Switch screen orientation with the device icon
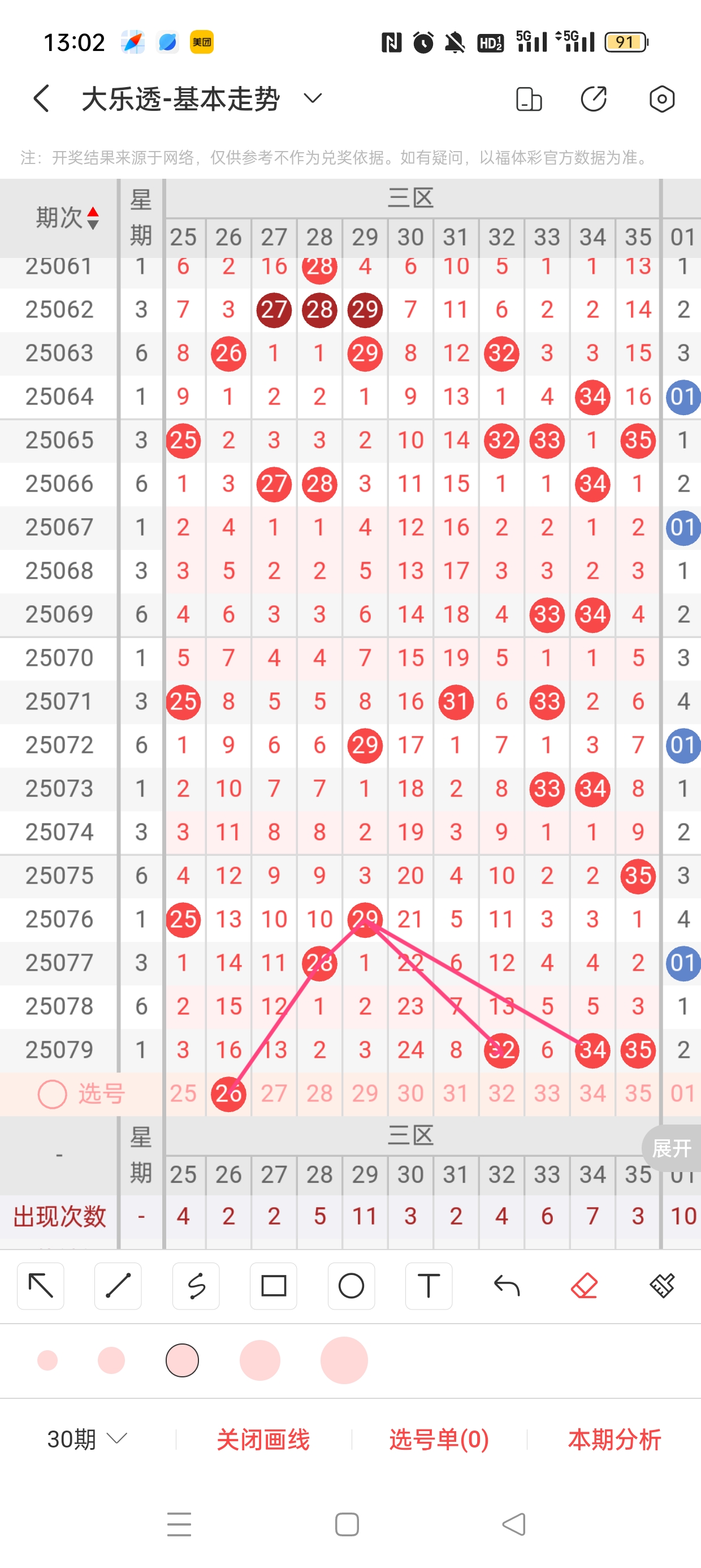 pyautogui.click(x=528, y=98)
